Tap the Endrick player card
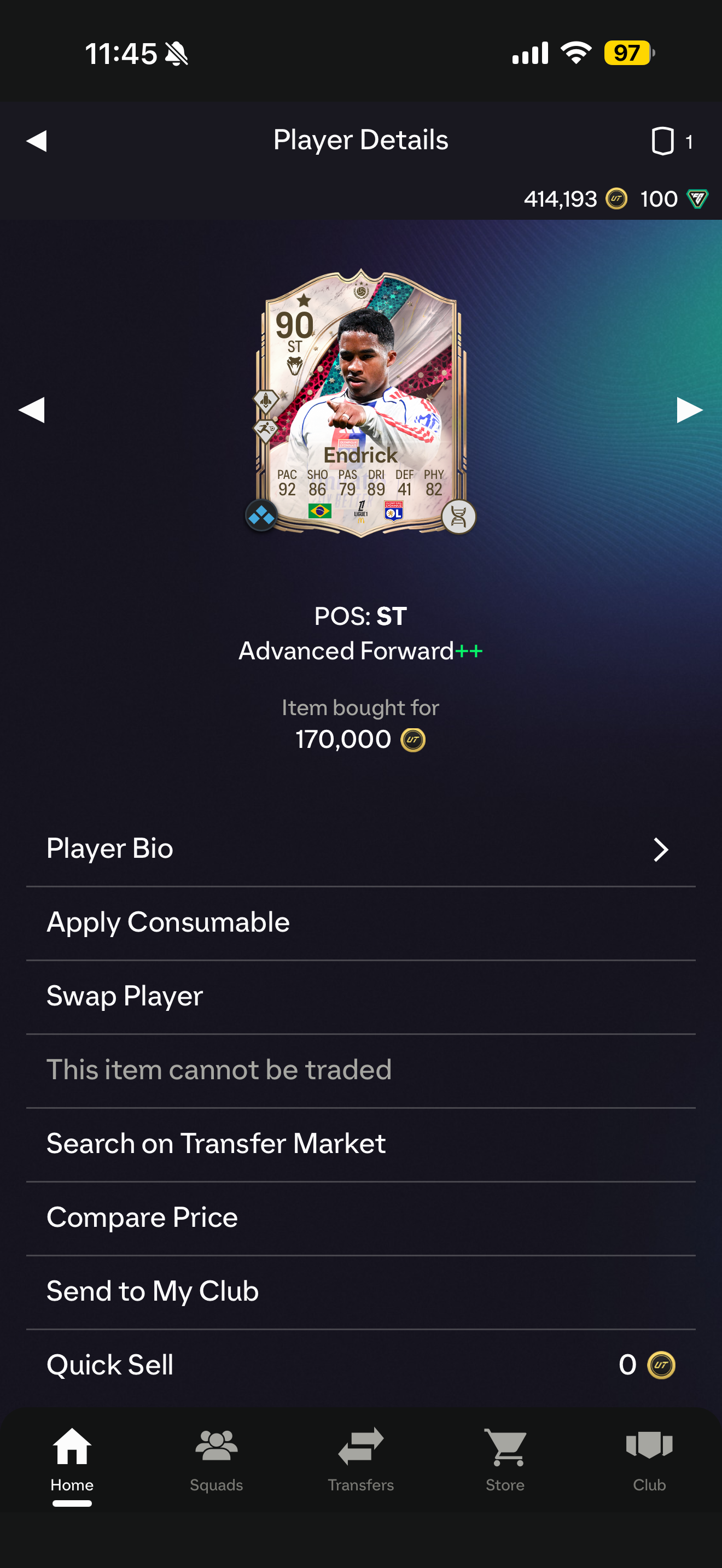The width and height of the screenshot is (722, 1568). tap(360, 403)
